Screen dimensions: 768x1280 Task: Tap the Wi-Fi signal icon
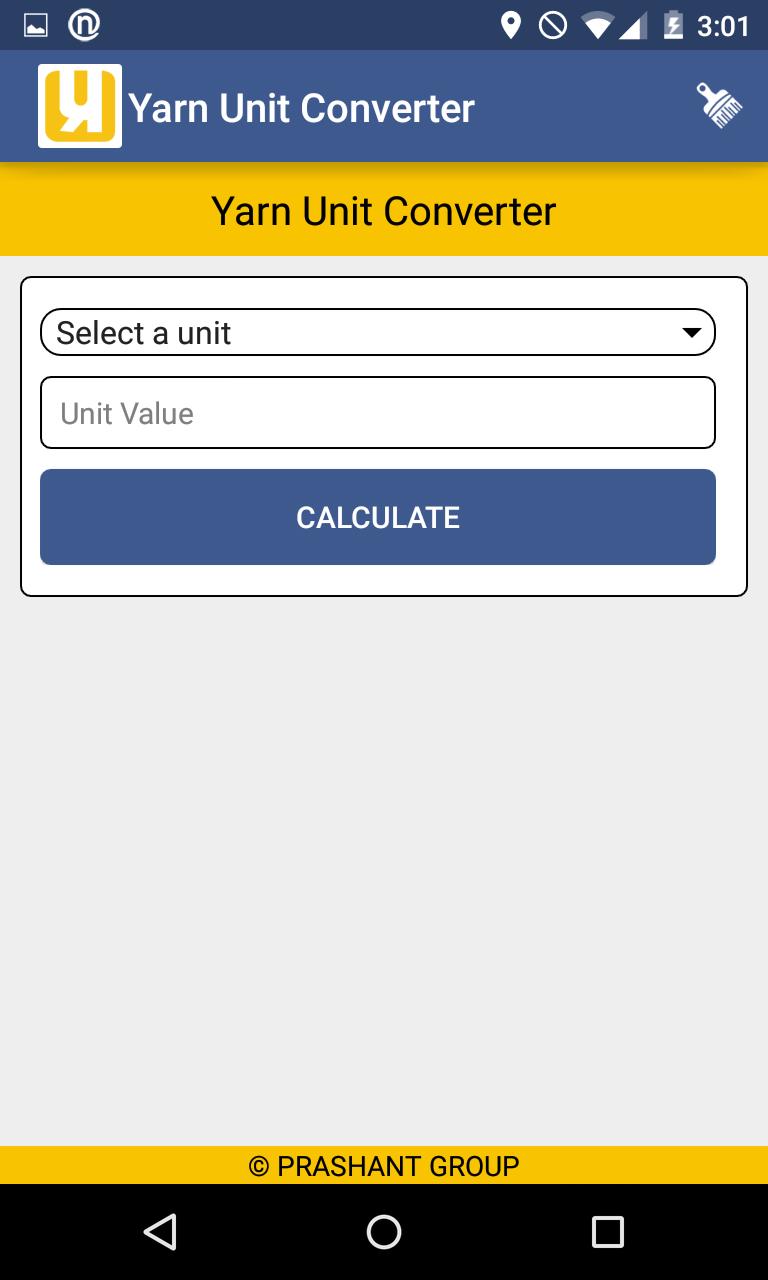(x=597, y=26)
